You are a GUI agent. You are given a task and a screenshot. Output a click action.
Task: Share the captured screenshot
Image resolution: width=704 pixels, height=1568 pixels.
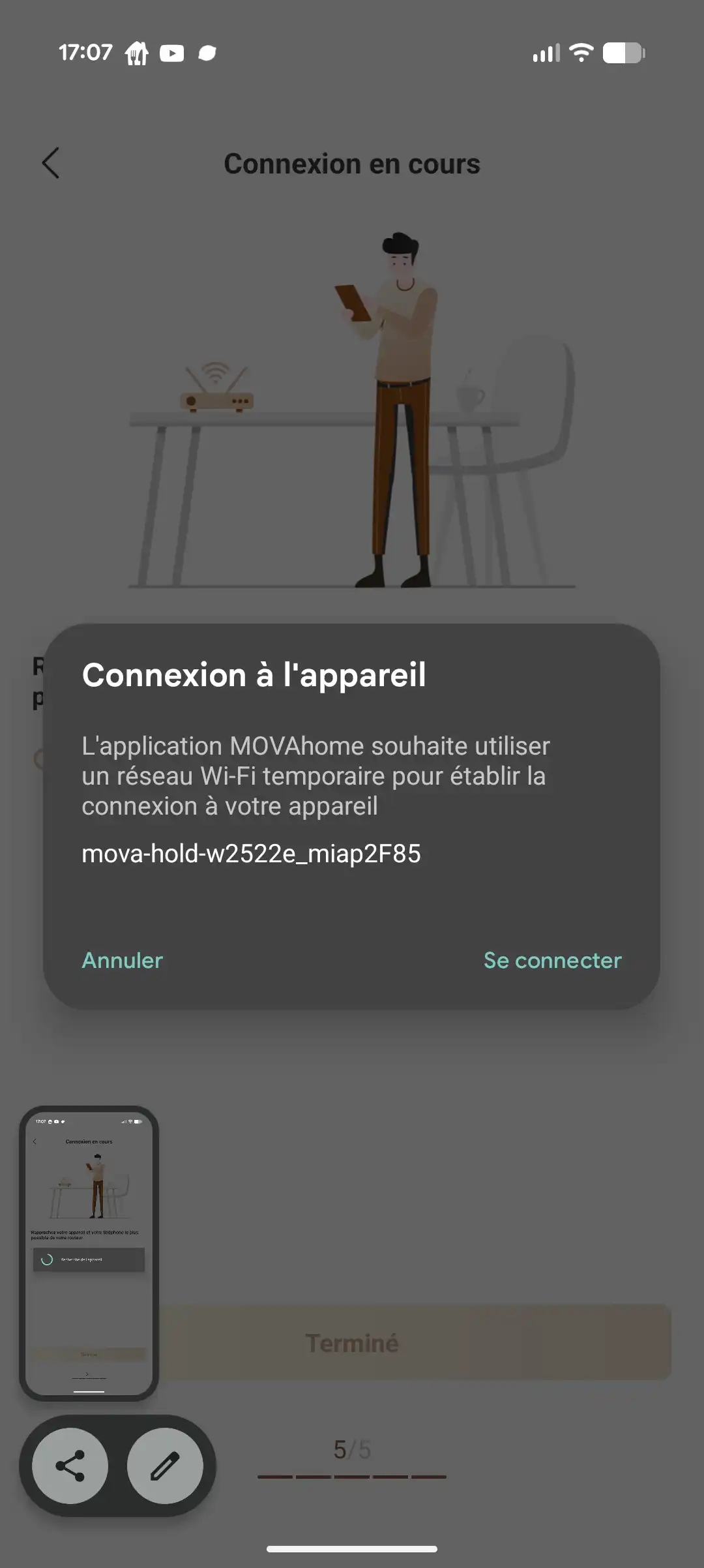(x=70, y=1466)
